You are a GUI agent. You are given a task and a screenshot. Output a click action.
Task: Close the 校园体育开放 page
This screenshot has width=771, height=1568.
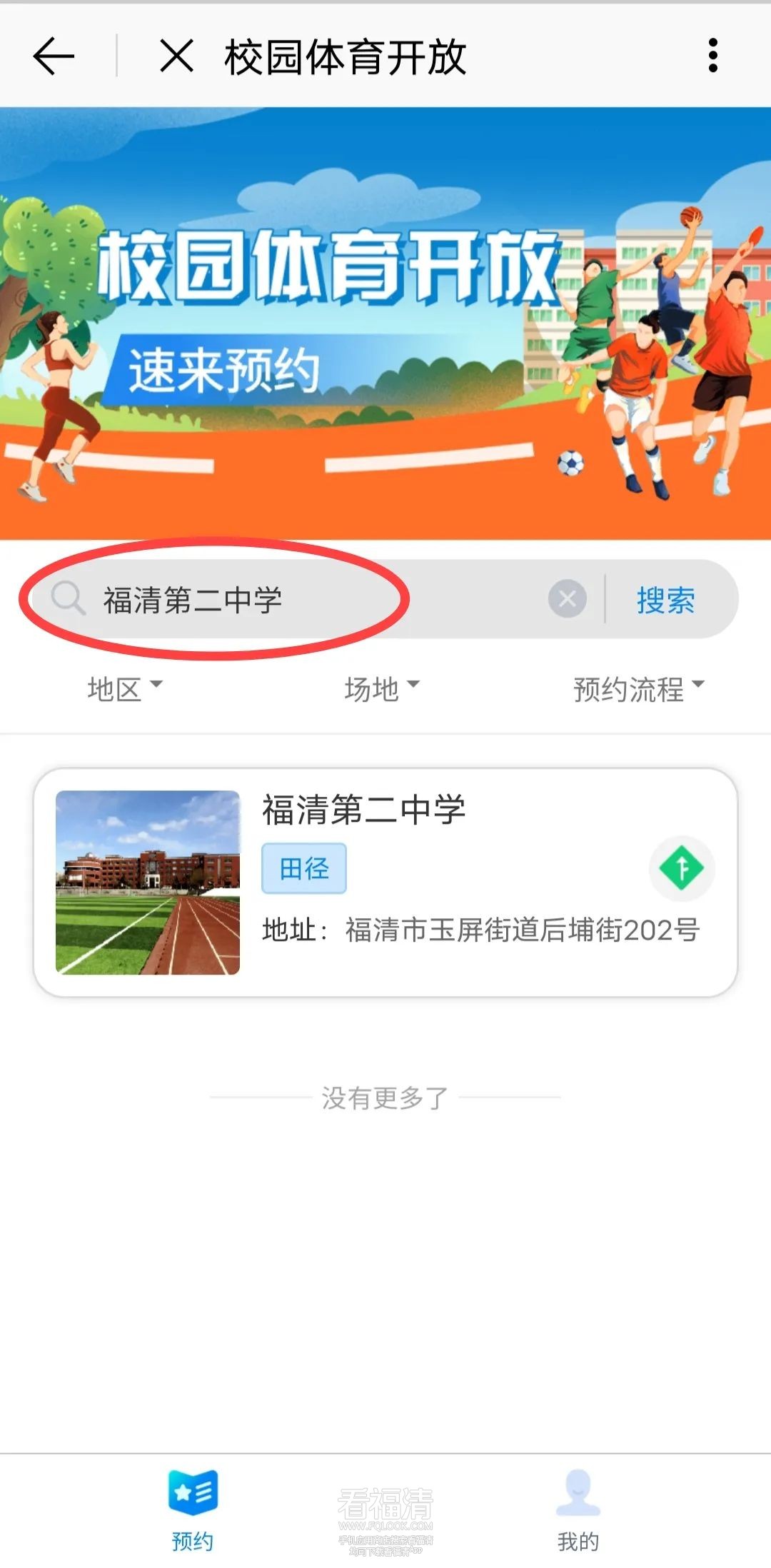tap(176, 56)
